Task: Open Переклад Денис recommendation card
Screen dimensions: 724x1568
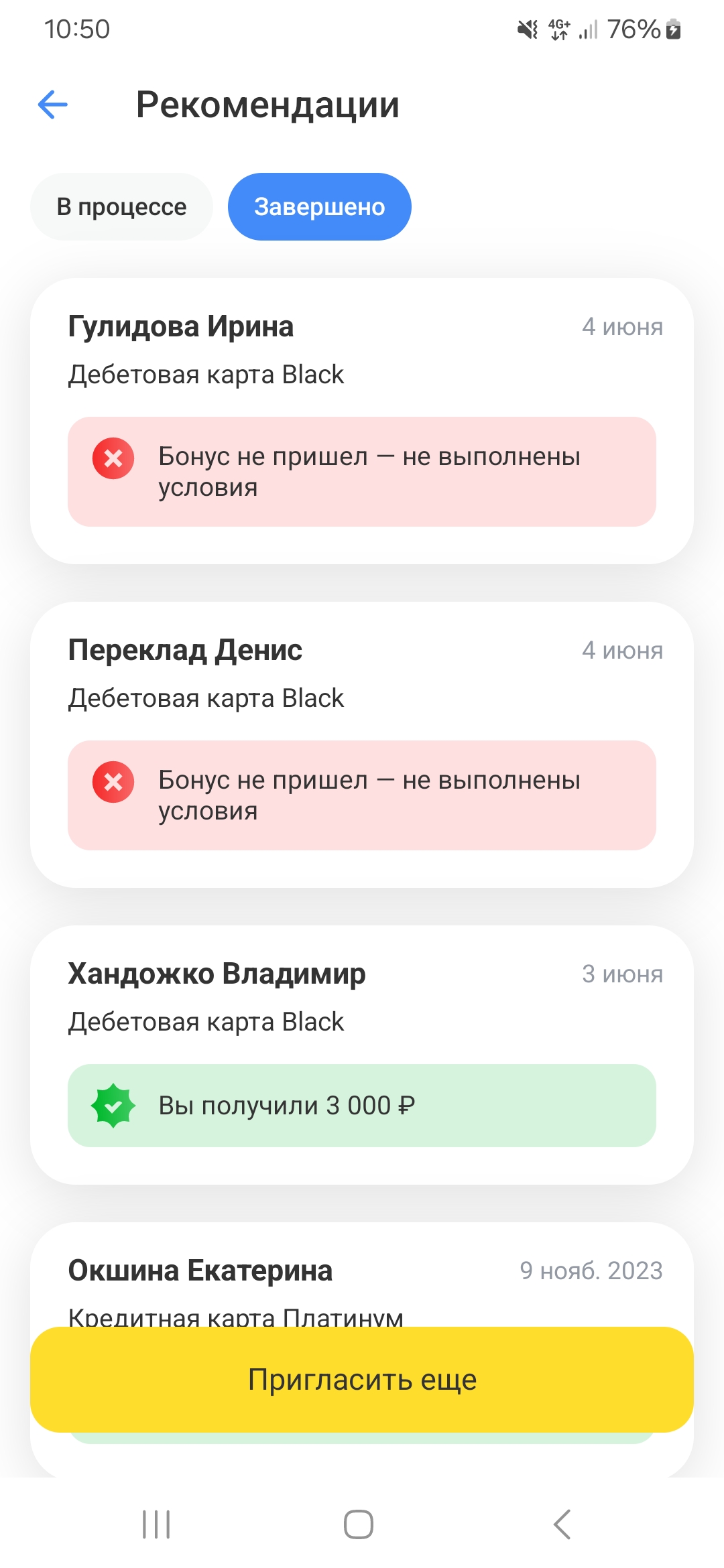Action: click(x=362, y=744)
